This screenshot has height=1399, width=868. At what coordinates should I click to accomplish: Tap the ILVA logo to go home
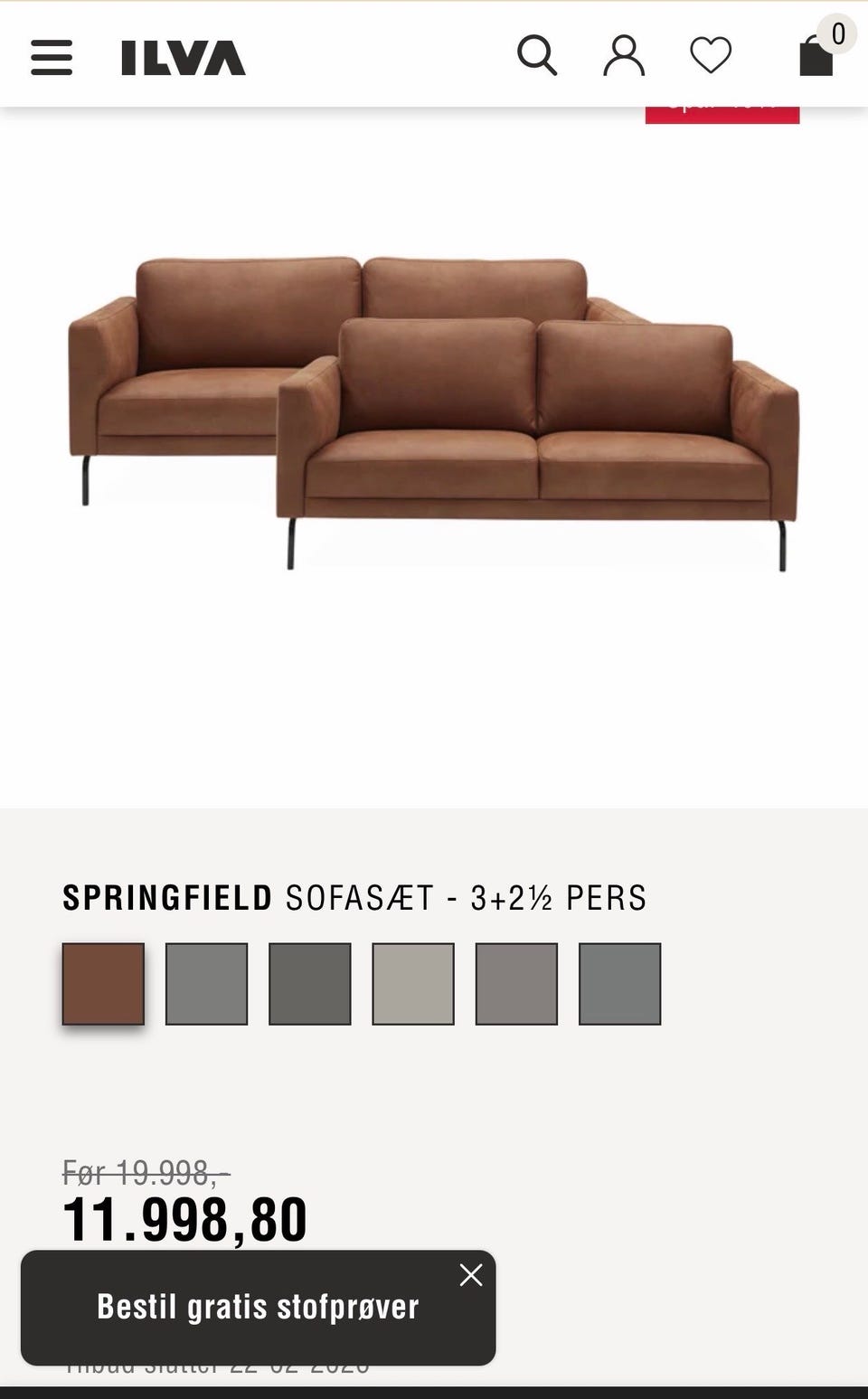point(184,58)
